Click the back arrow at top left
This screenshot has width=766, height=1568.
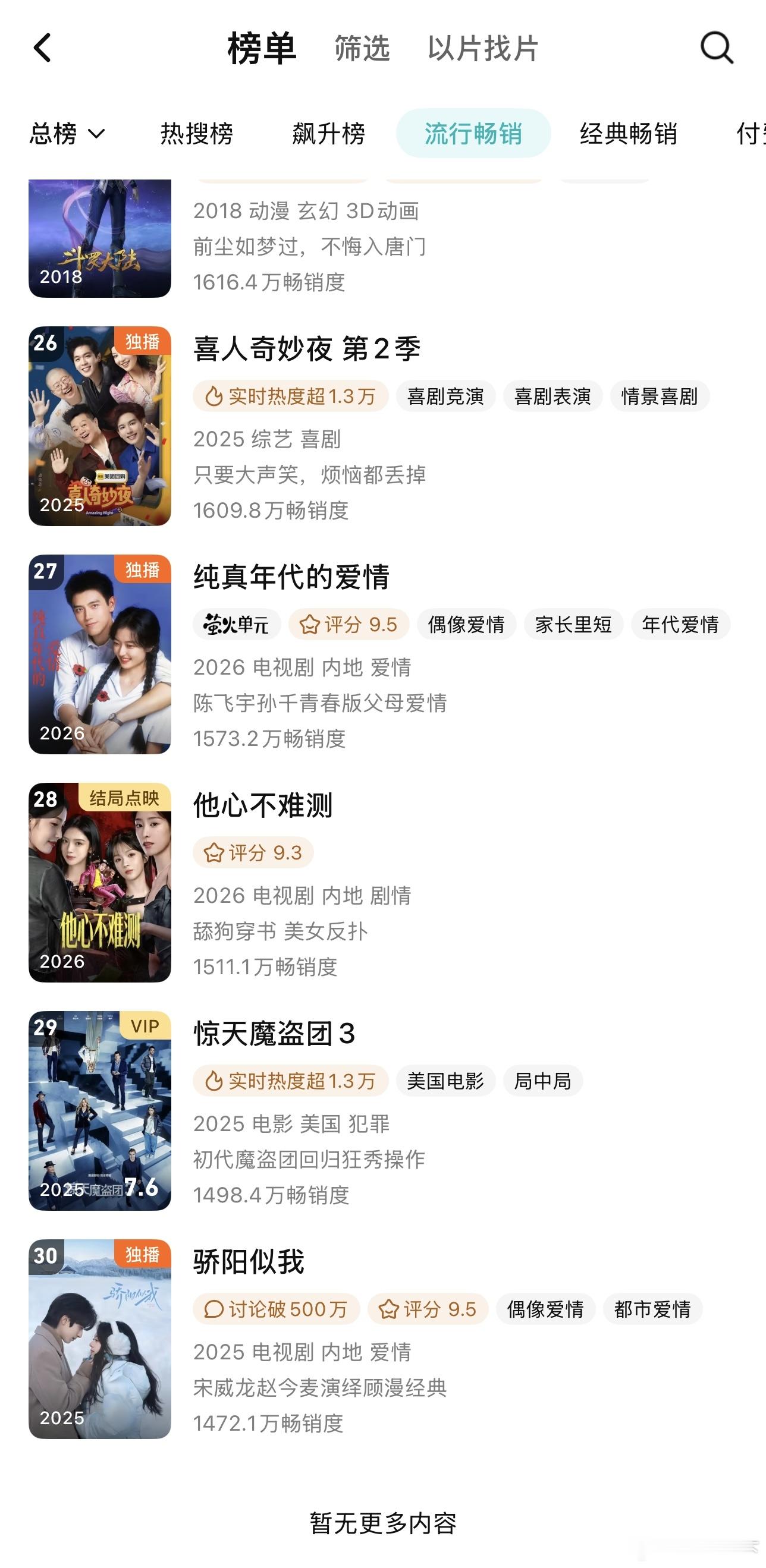[x=42, y=48]
